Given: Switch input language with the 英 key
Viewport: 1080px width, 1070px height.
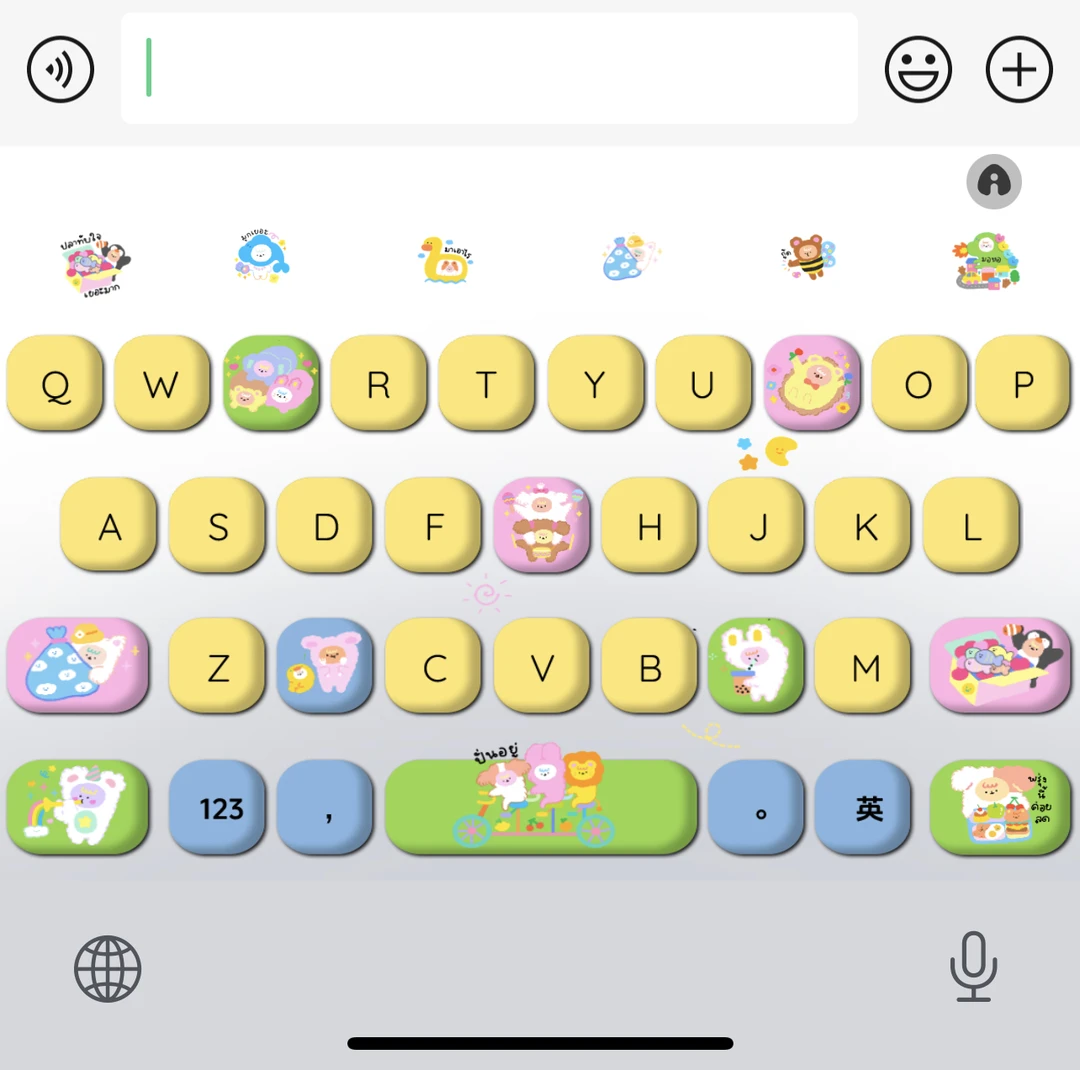Looking at the screenshot, I should pos(866,807).
